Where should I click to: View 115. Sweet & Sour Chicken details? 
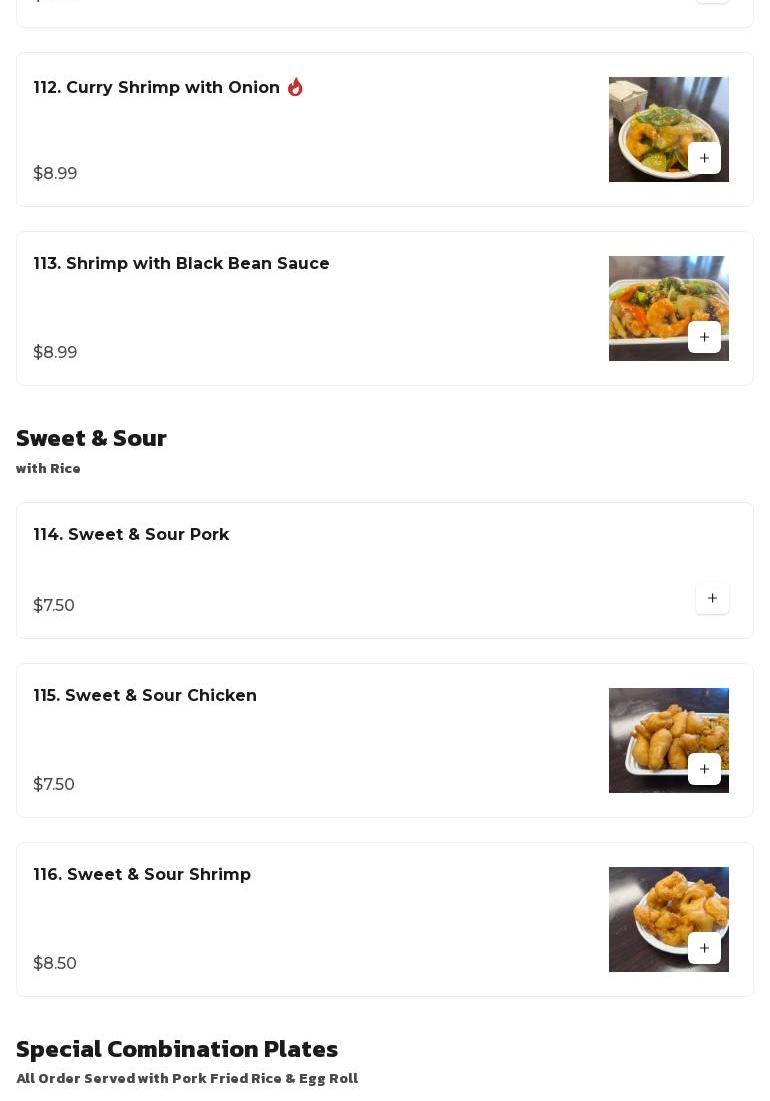(x=145, y=696)
